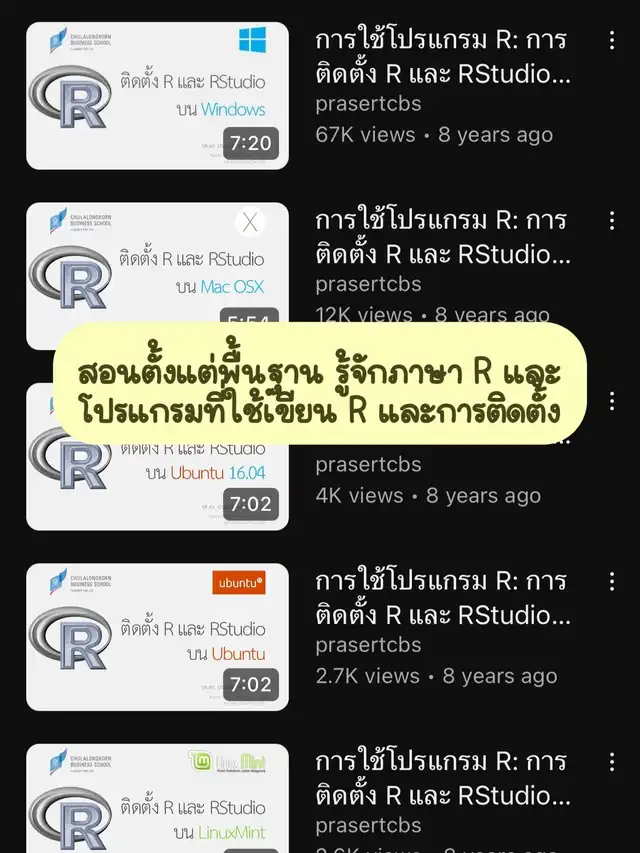This screenshot has height=853, width=640.
Task: Open overflow menu for the LinuxMint video
Action: click(612, 762)
